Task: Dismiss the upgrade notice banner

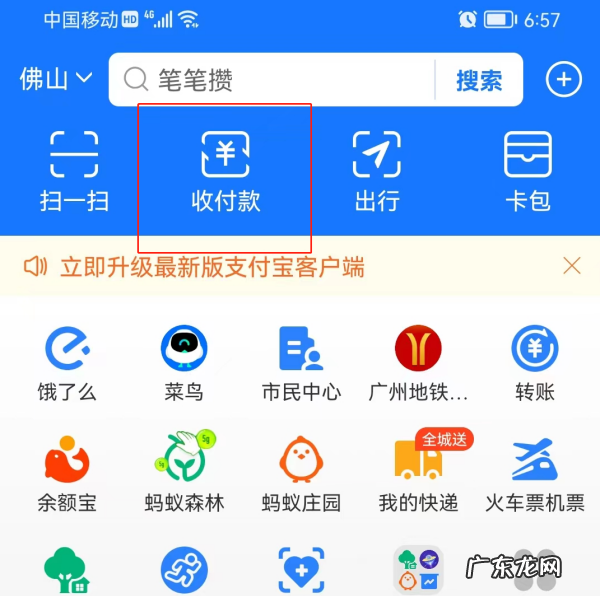Action: [x=572, y=265]
